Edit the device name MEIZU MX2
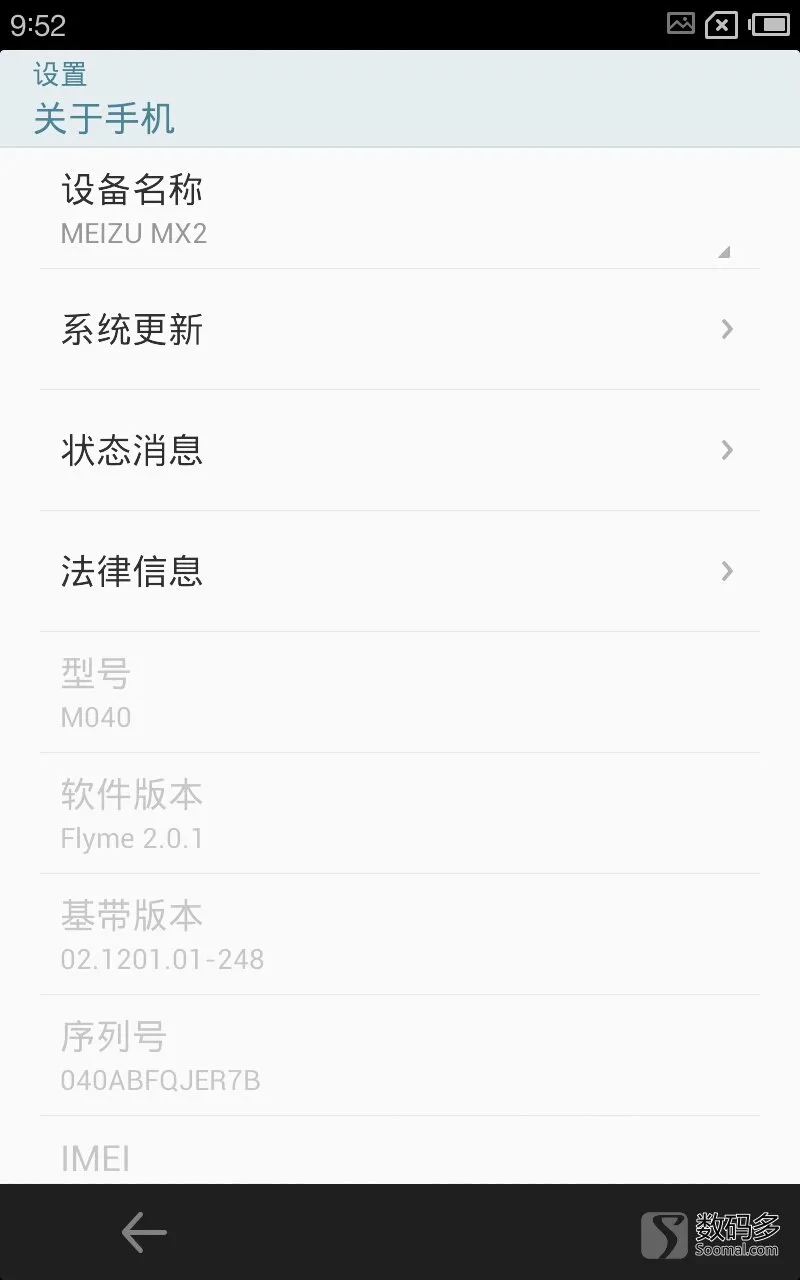The image size is (800, 1280). [400, 209]
